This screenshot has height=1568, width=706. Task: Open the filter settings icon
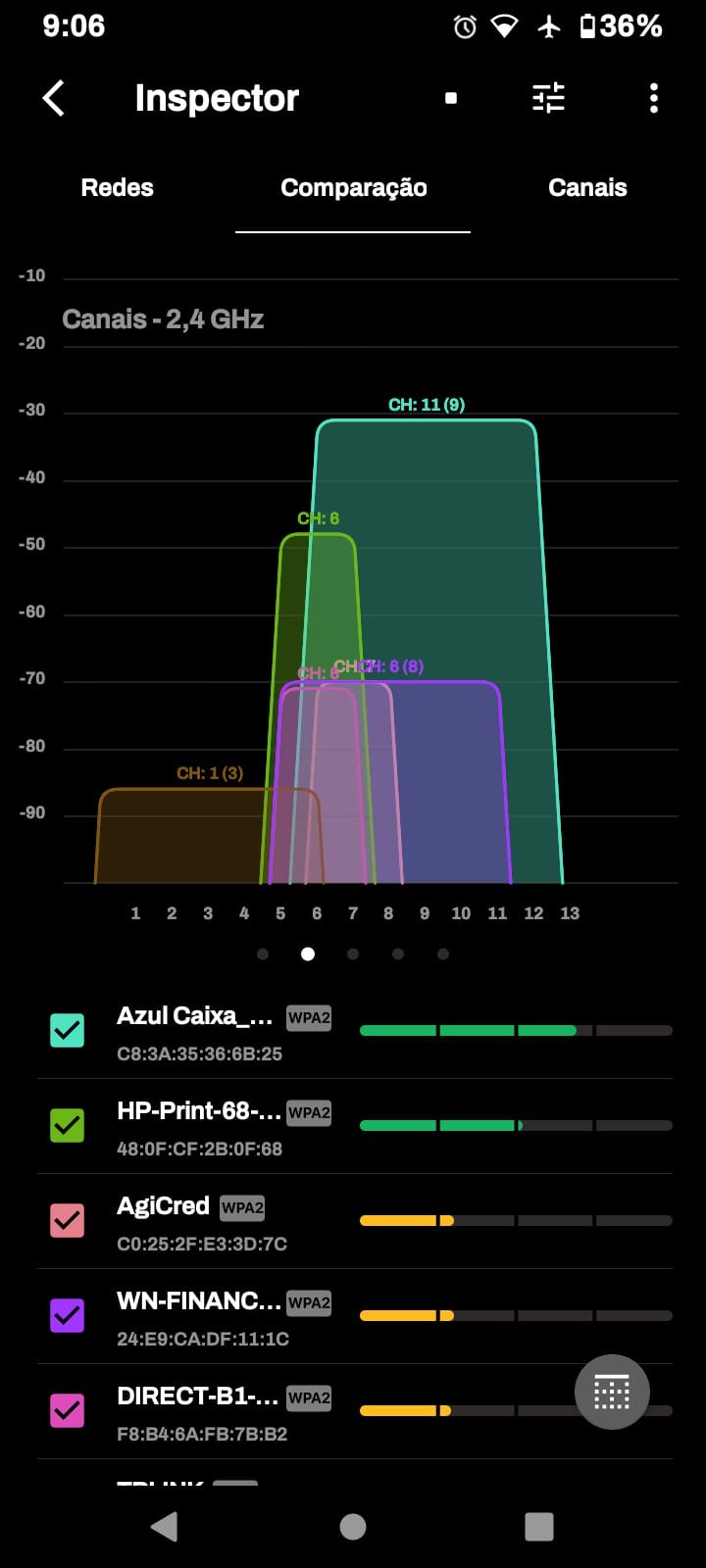tap(548, 98)
